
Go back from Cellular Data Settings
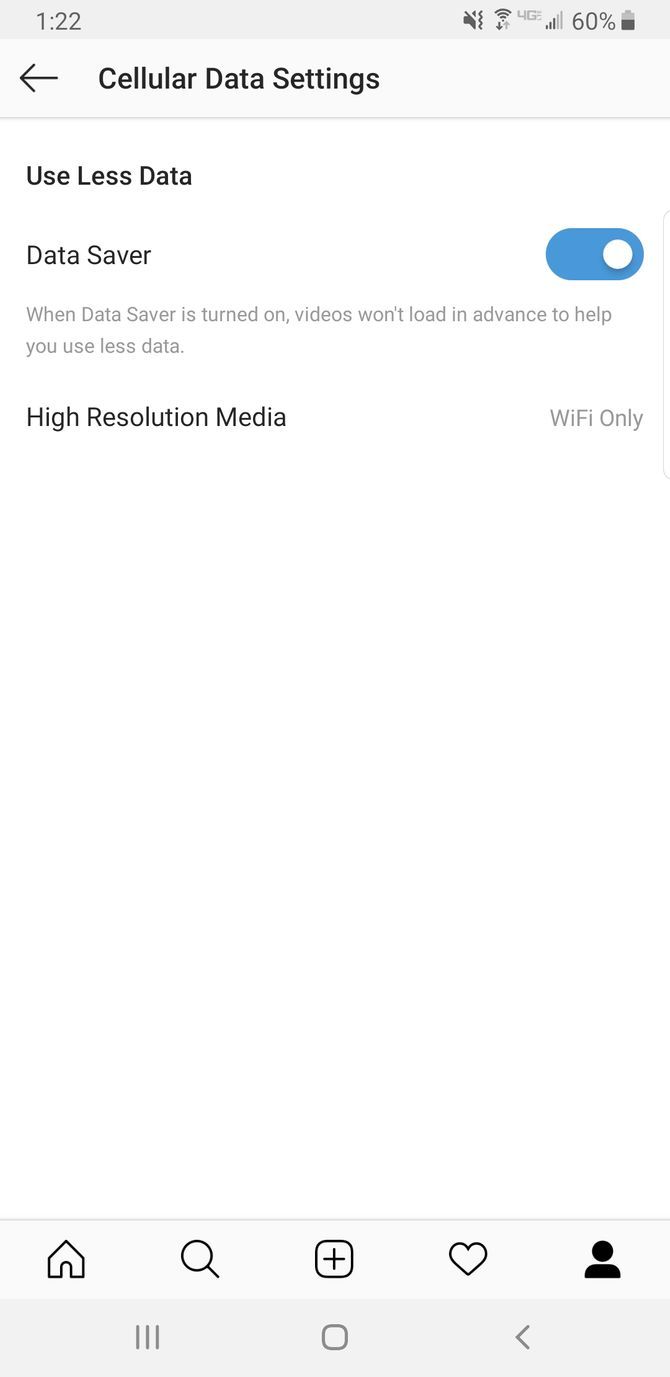pos(39,78)
